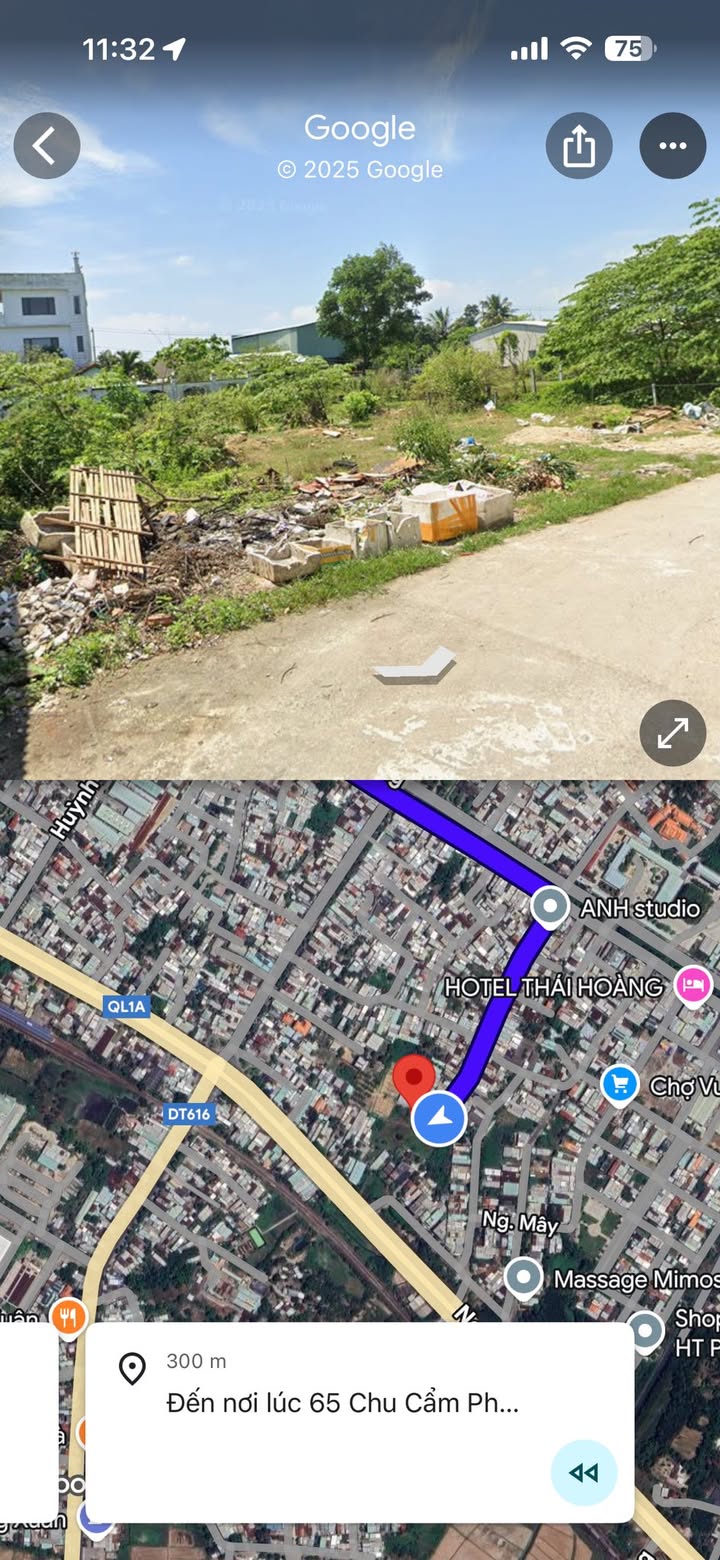Image resolution: width=720 pixels, height=1560 pixels.
Task: Go back from Street View
Action: pos(47,146)
